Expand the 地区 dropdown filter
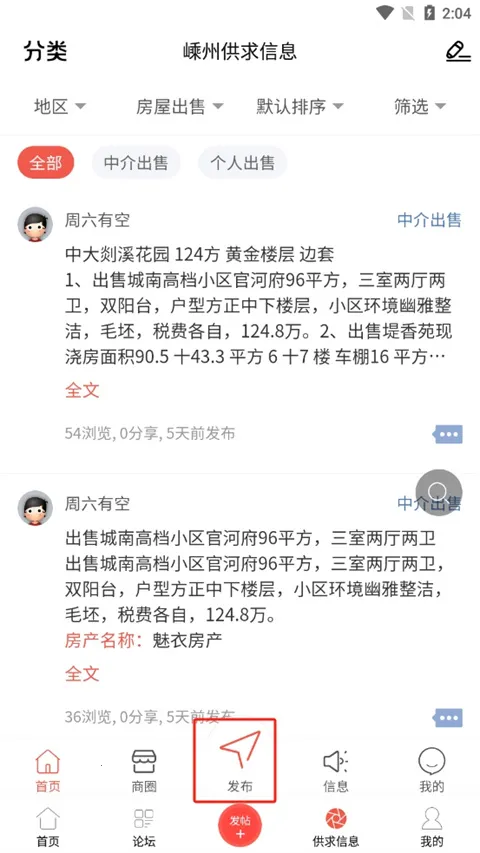This screenshot has height=853, width=480. pos(60,107)
